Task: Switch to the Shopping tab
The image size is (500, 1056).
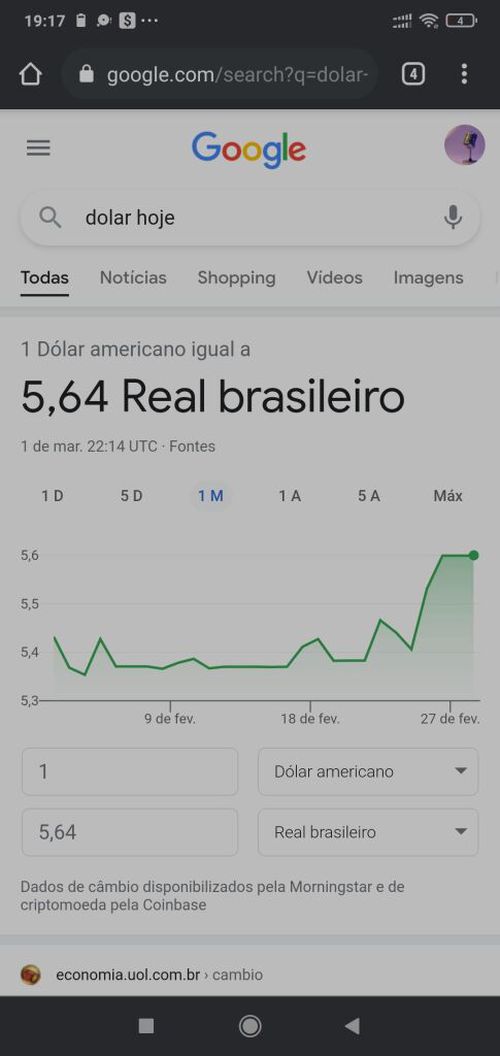Action: (x=237, y=277)
